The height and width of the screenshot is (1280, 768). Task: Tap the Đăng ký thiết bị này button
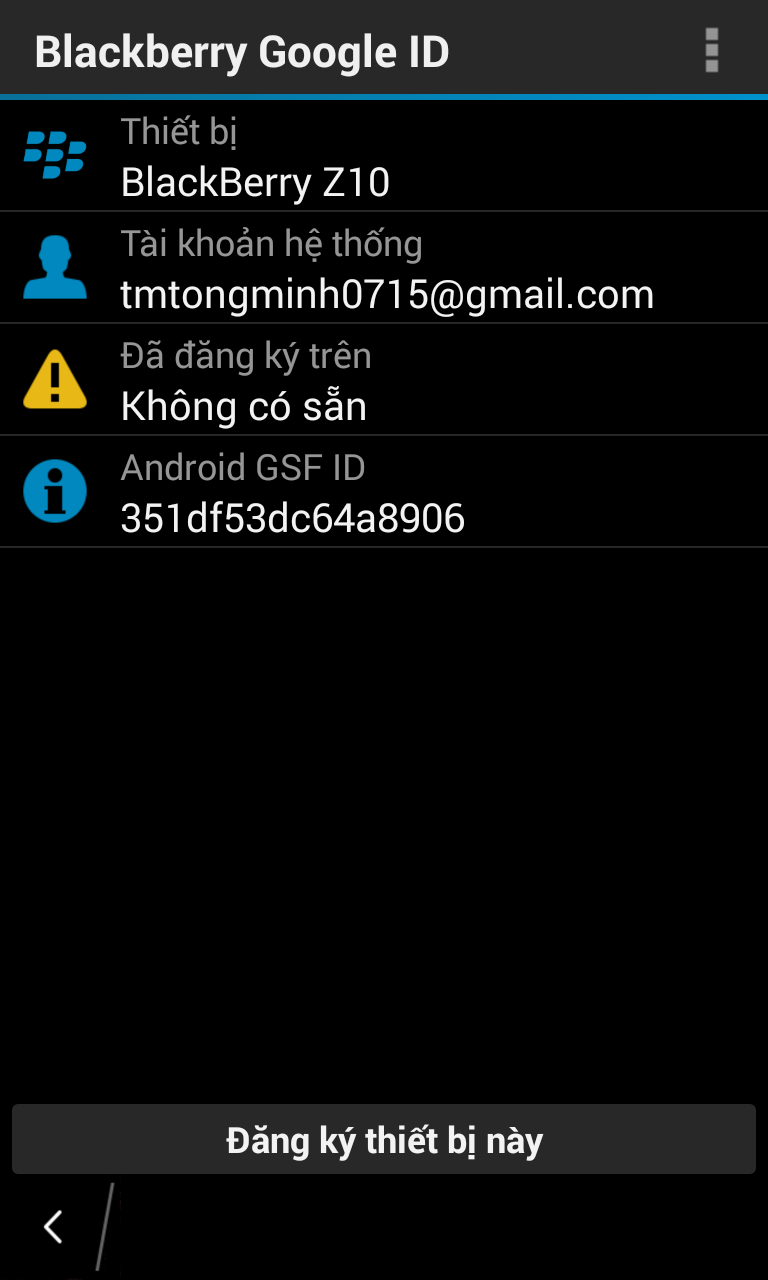384,1139
